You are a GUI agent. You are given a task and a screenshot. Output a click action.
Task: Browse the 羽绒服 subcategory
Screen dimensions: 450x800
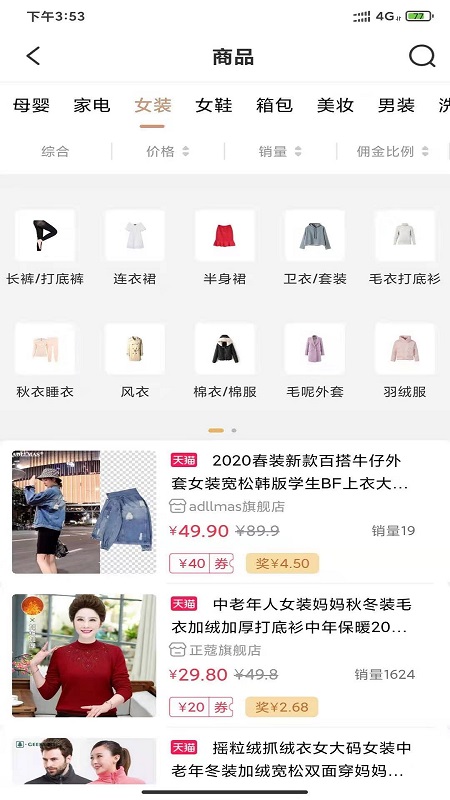(x=405, y=361)
